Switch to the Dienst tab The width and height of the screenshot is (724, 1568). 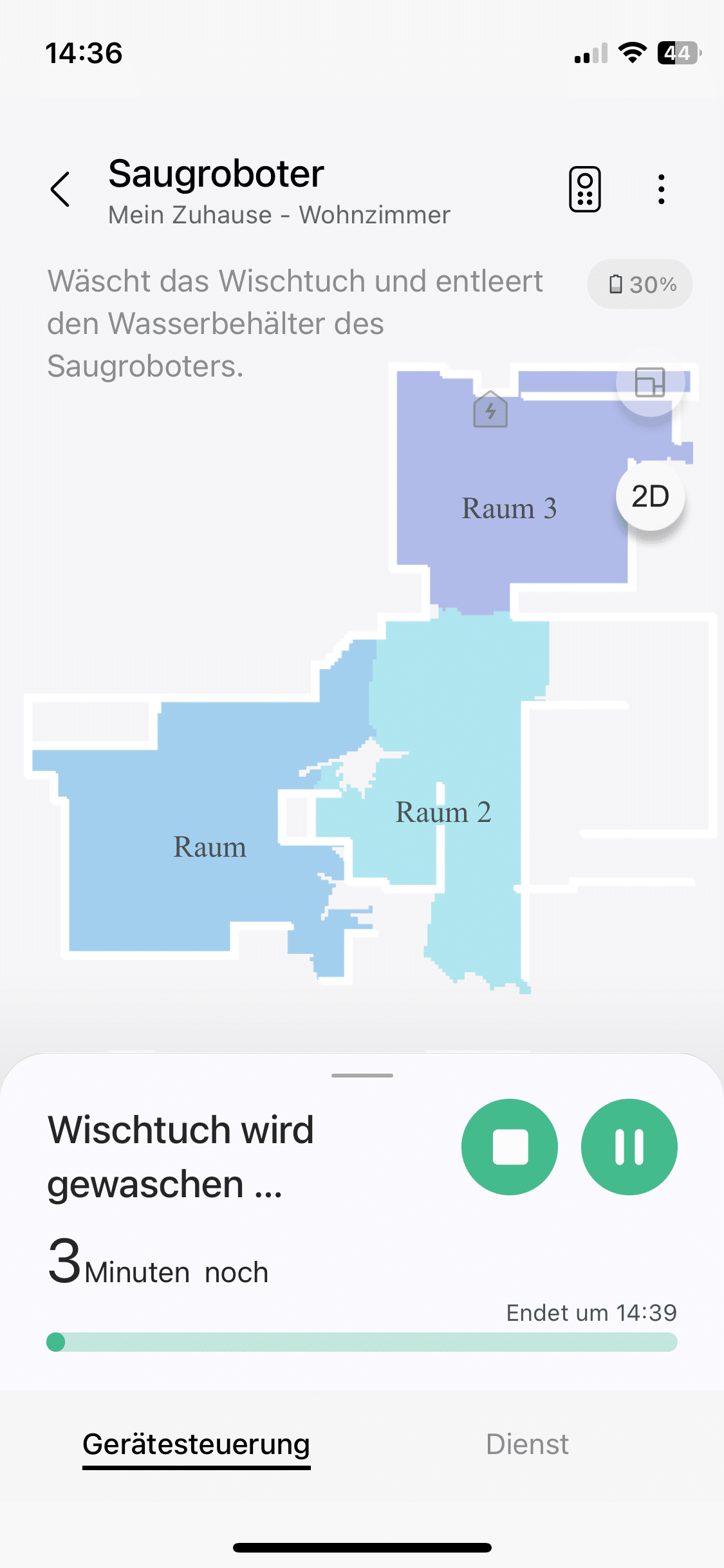click(527, 1444)
